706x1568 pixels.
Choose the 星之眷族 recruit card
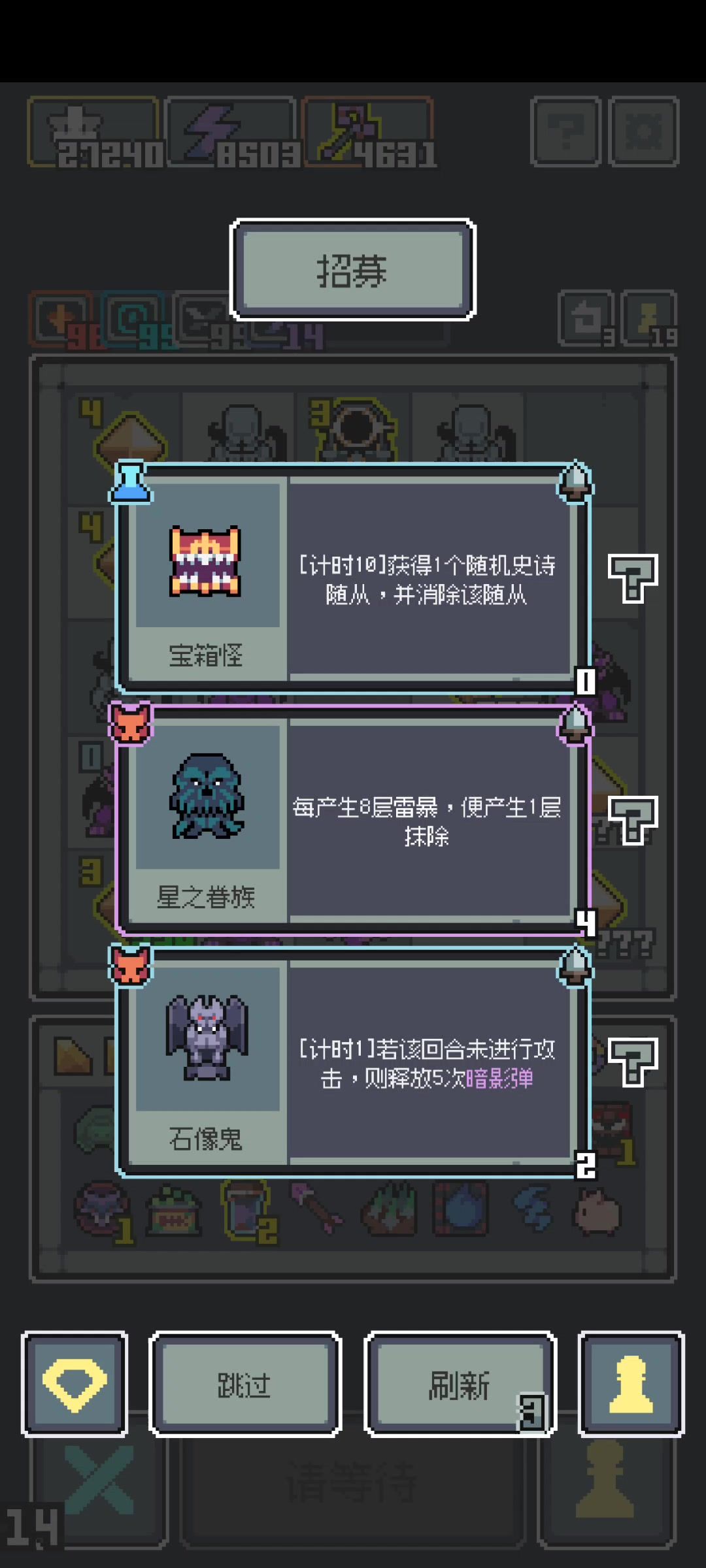click(353, 820)
